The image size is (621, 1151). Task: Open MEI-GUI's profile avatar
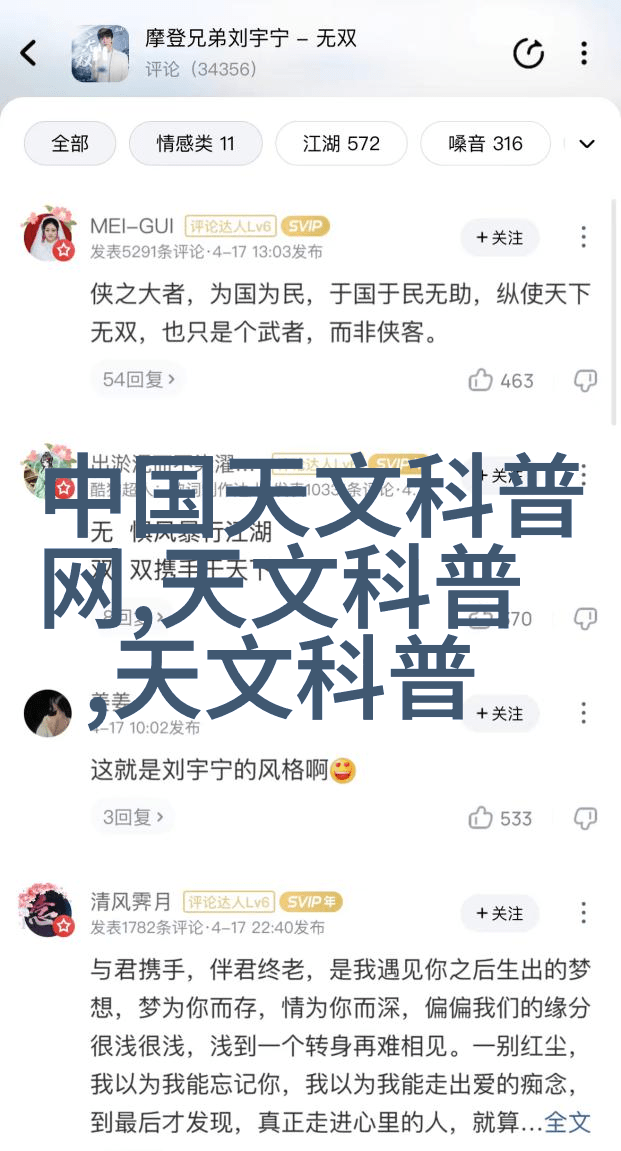pyautogui.click(x=50, y=236)
